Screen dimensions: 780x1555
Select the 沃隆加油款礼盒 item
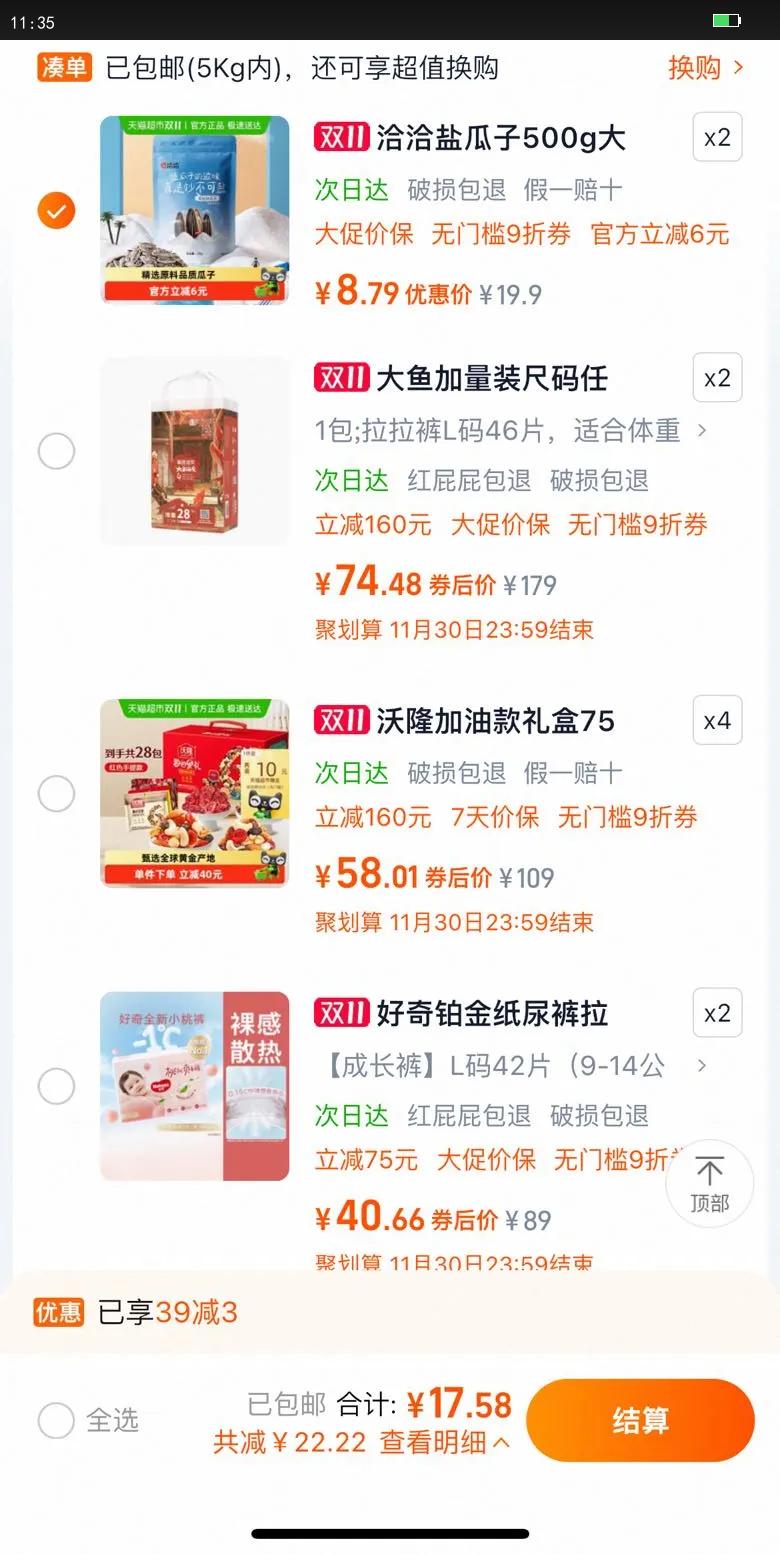tap(56, 794)
